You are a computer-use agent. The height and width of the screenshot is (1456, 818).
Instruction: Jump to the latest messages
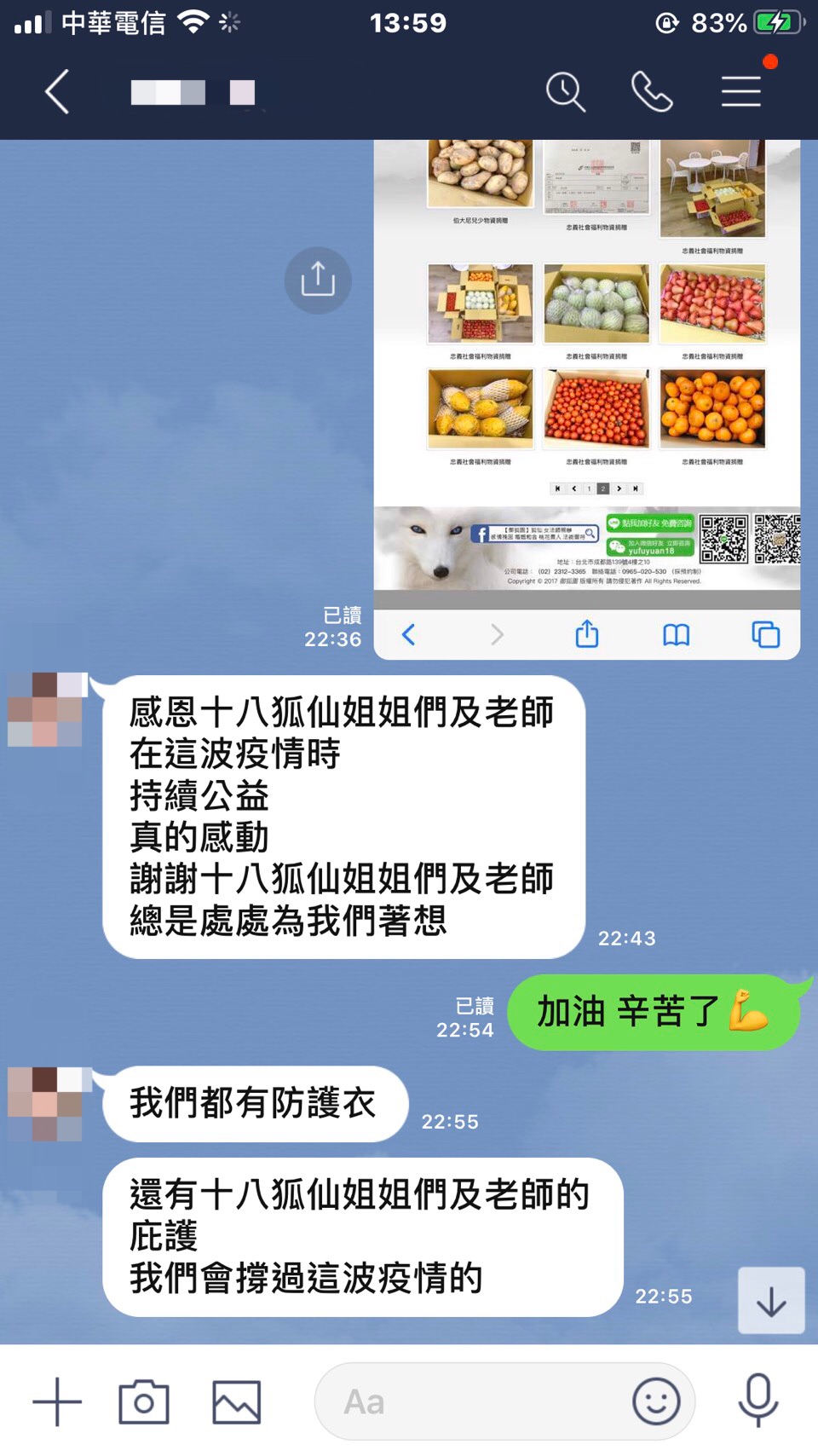(771, 1301)
